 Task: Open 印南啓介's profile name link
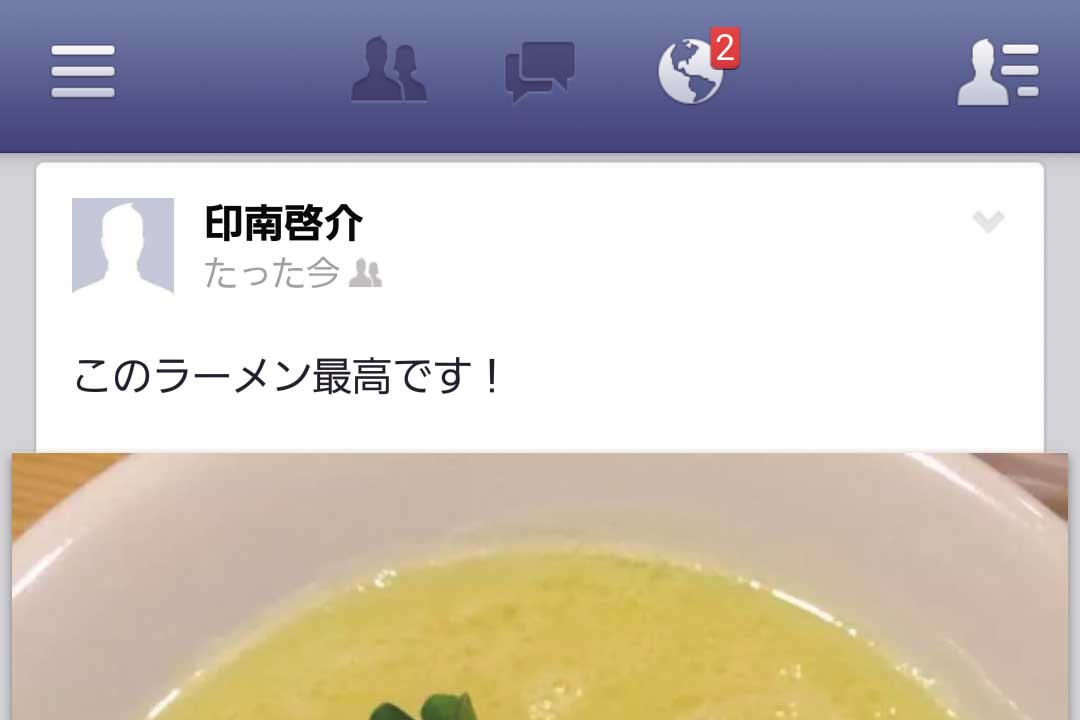click(x=284, y=223)
